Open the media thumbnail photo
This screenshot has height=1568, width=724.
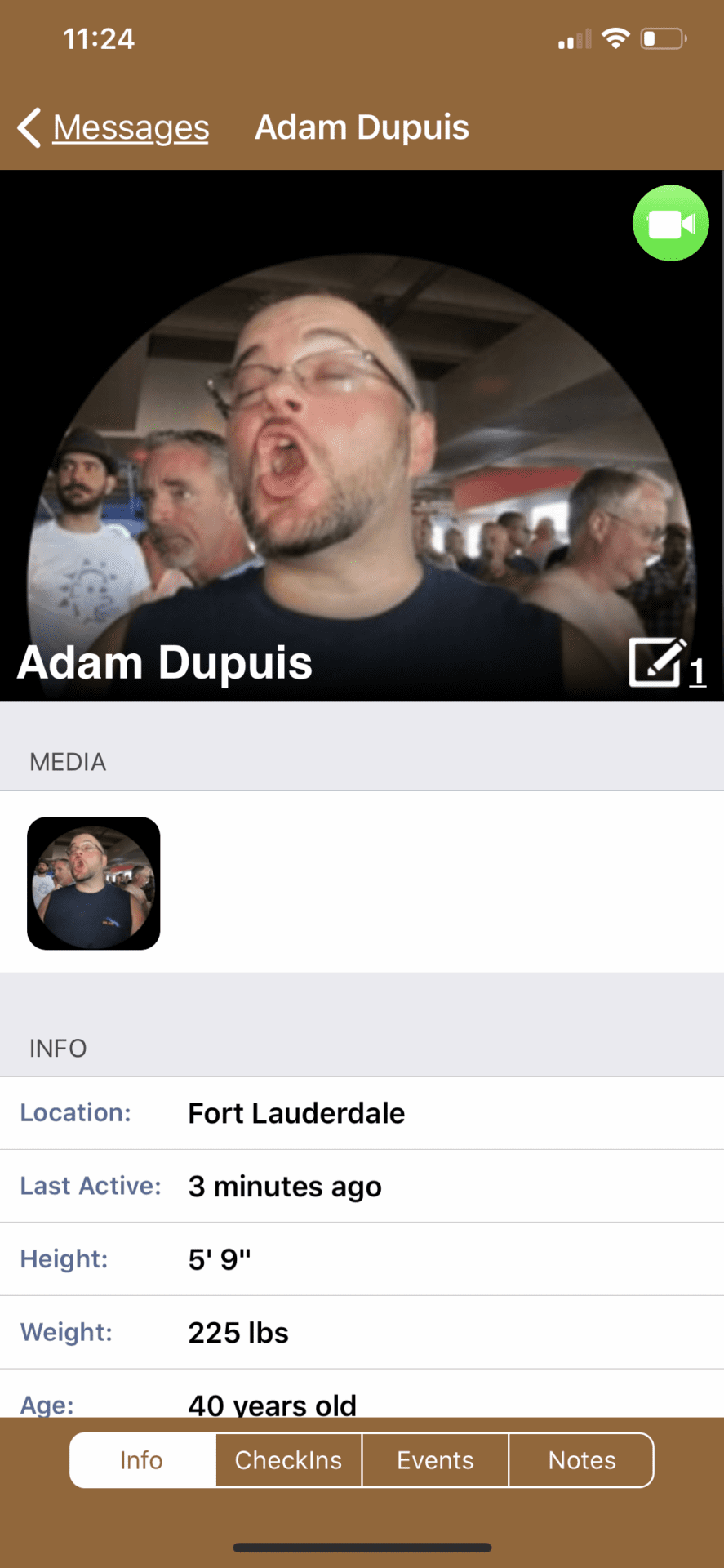coord(94,883)
